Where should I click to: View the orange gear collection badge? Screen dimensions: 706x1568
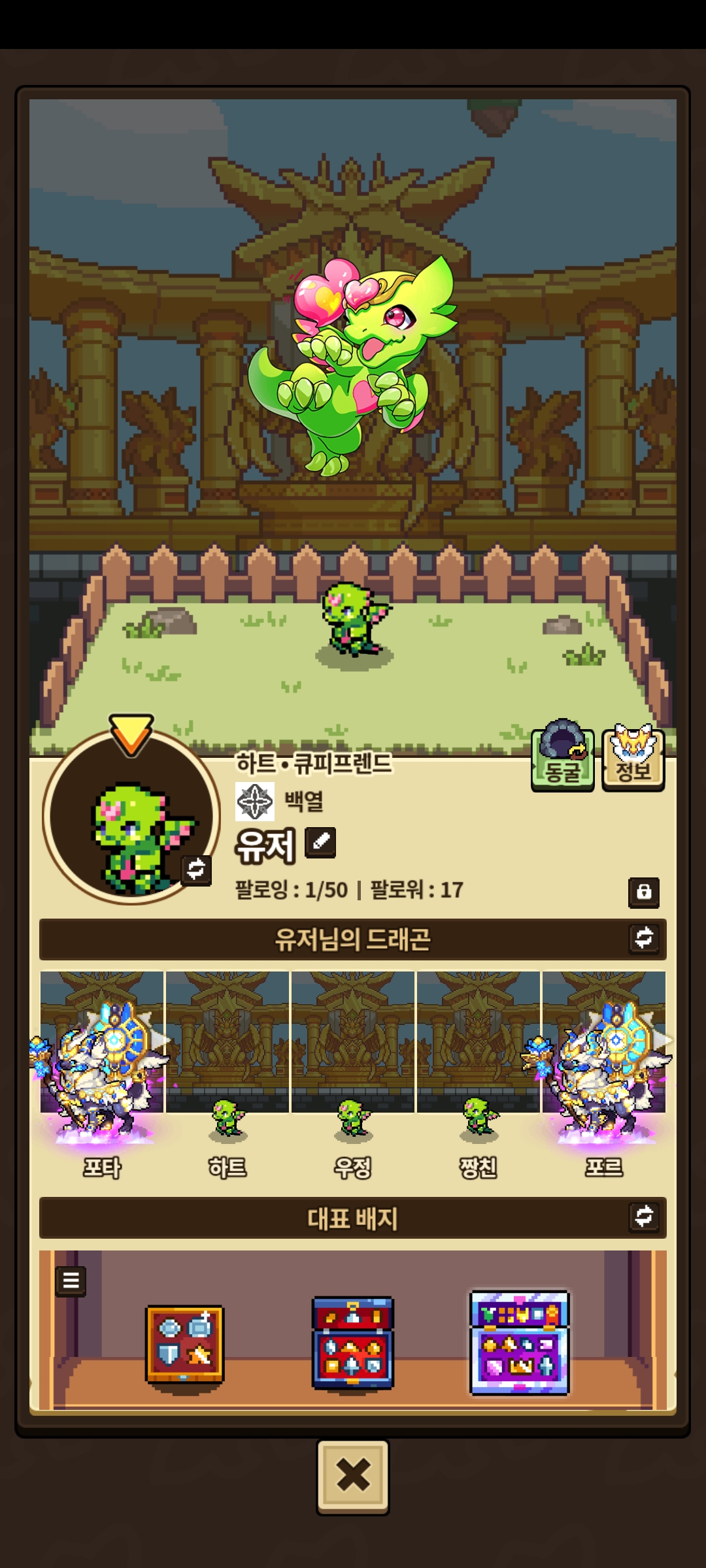[184, 1345]
